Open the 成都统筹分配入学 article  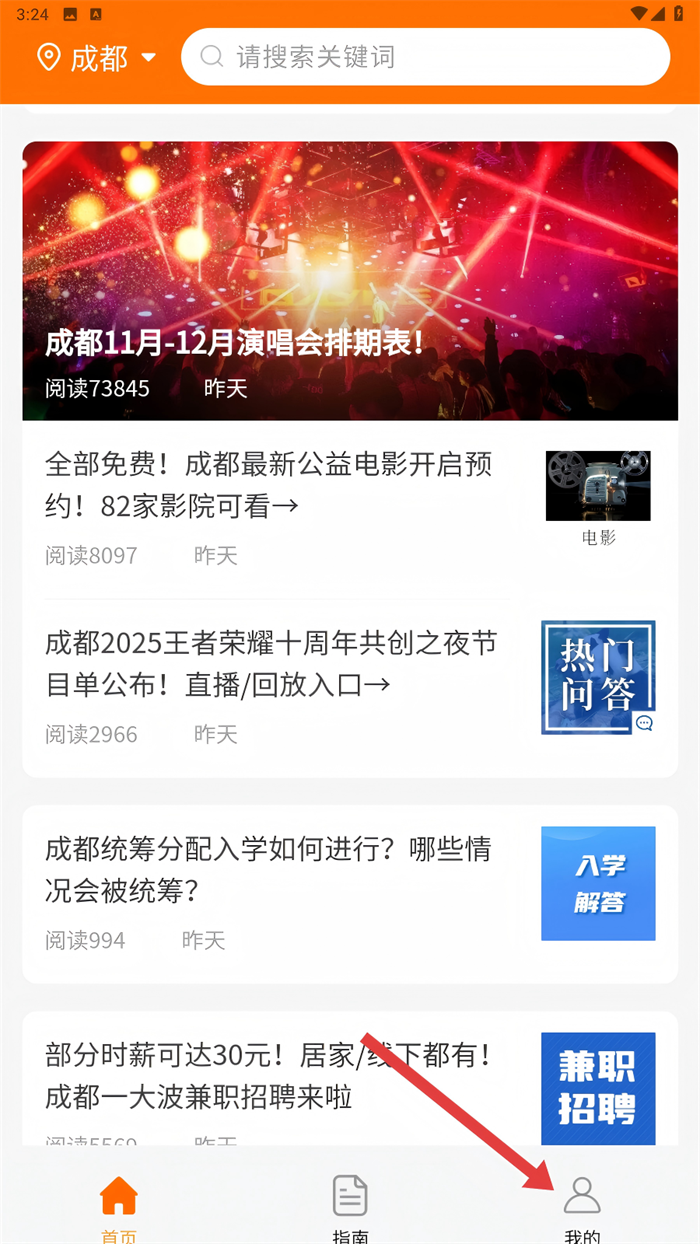click(x=268, y=870)
